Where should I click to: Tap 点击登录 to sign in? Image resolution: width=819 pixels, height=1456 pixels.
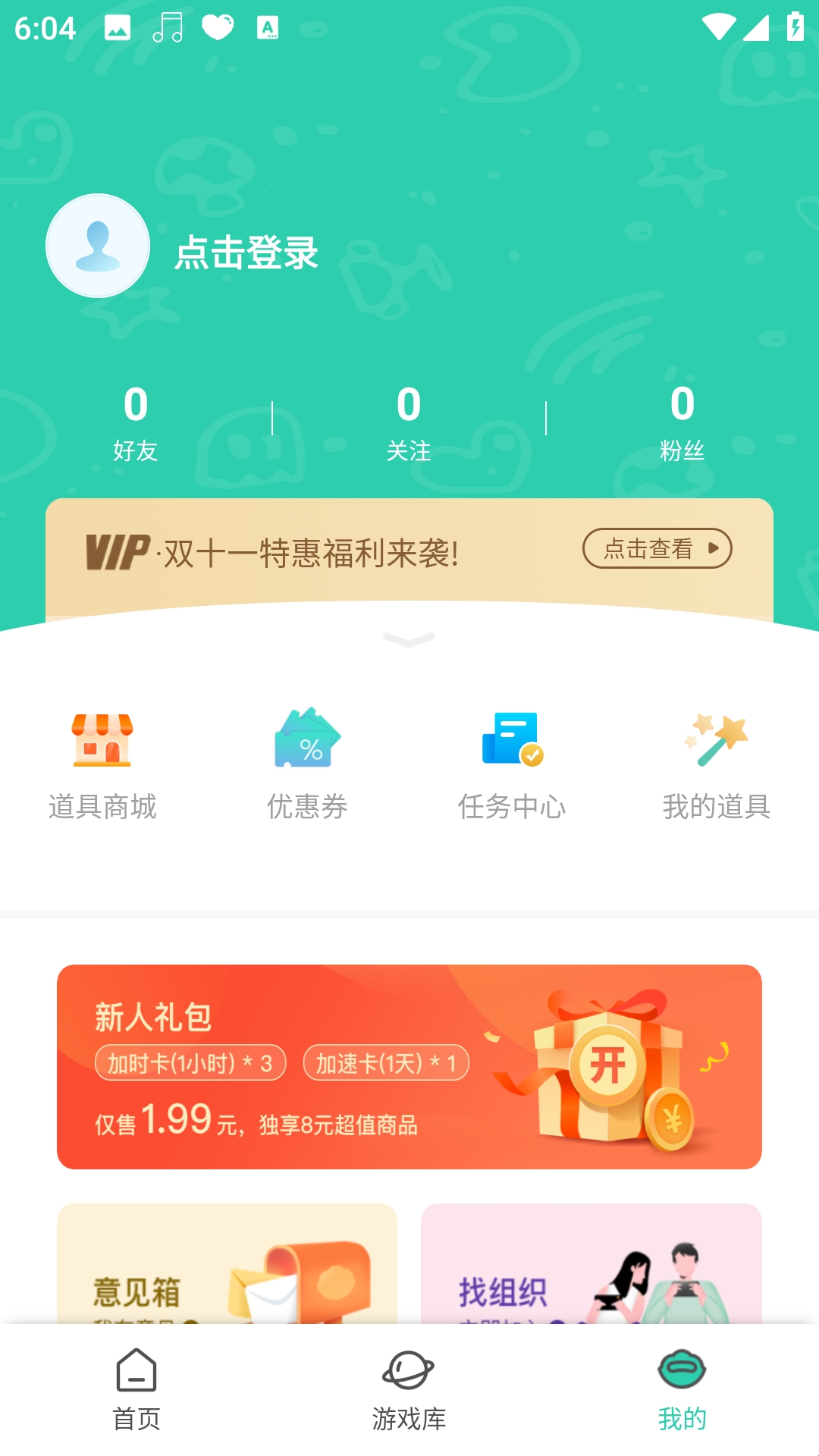pyautogui.click(x=246, y=253)
